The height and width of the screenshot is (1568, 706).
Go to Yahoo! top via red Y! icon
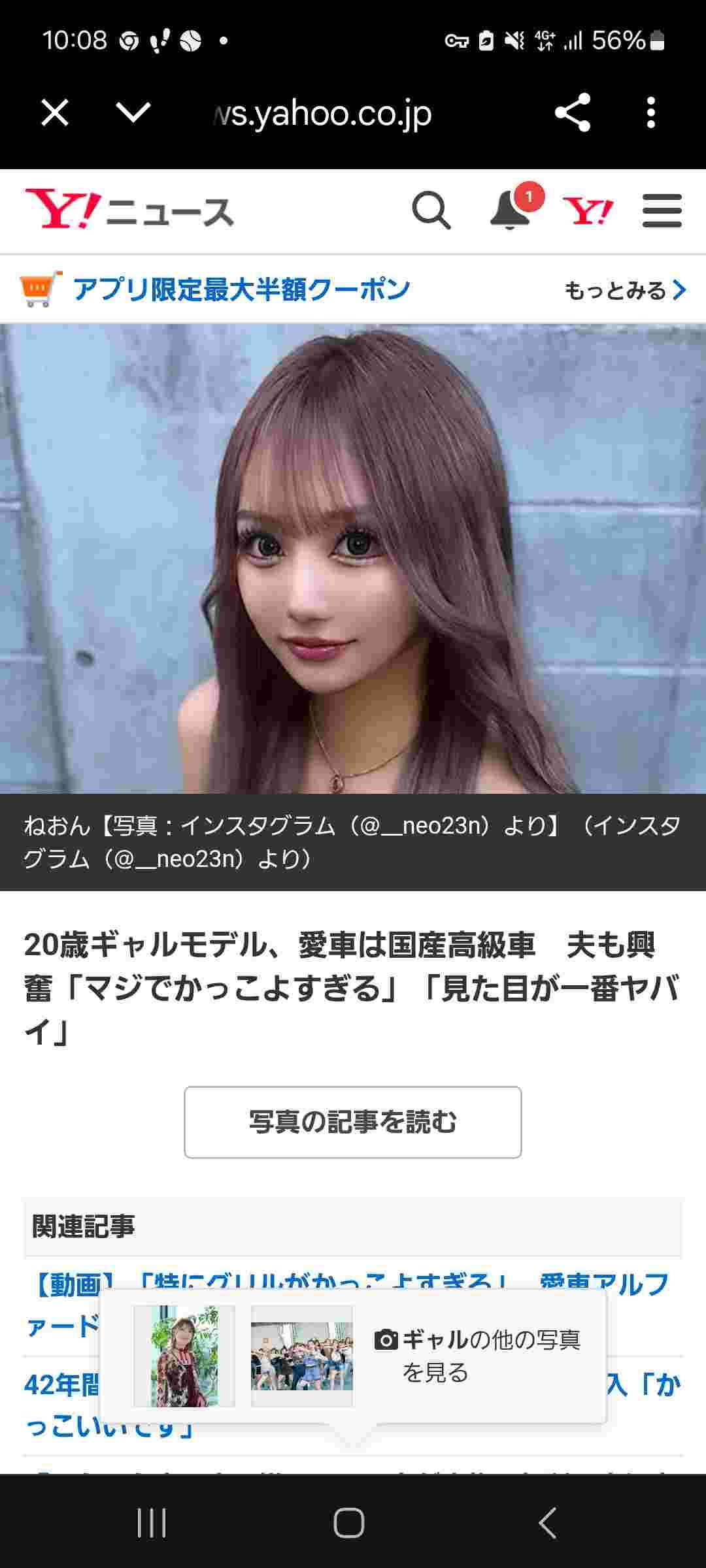[x=588, y=211]
